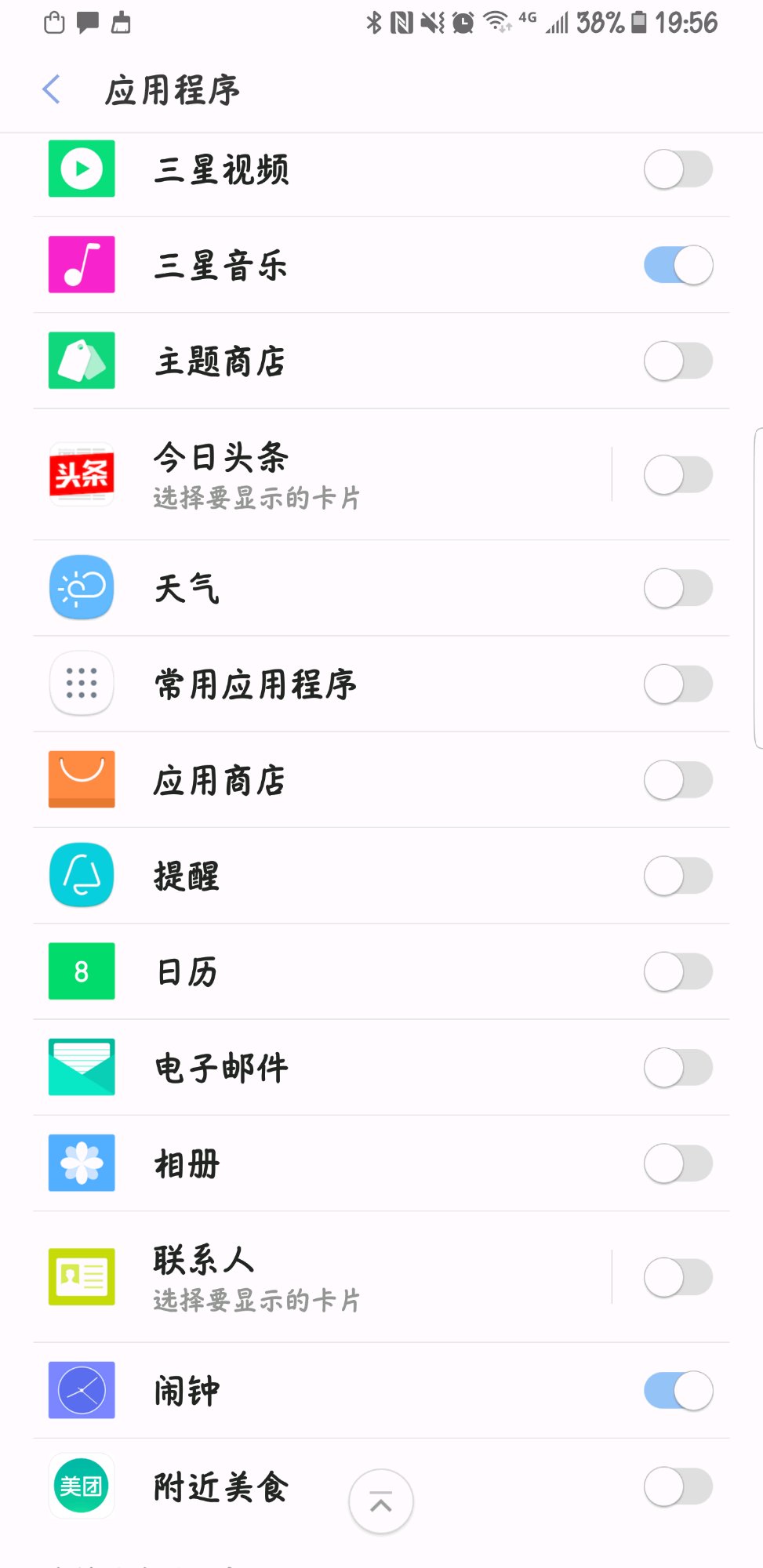This screenshot has height=1568, width=763.
Task: Enable the 日历 switch
Action: 678,972
